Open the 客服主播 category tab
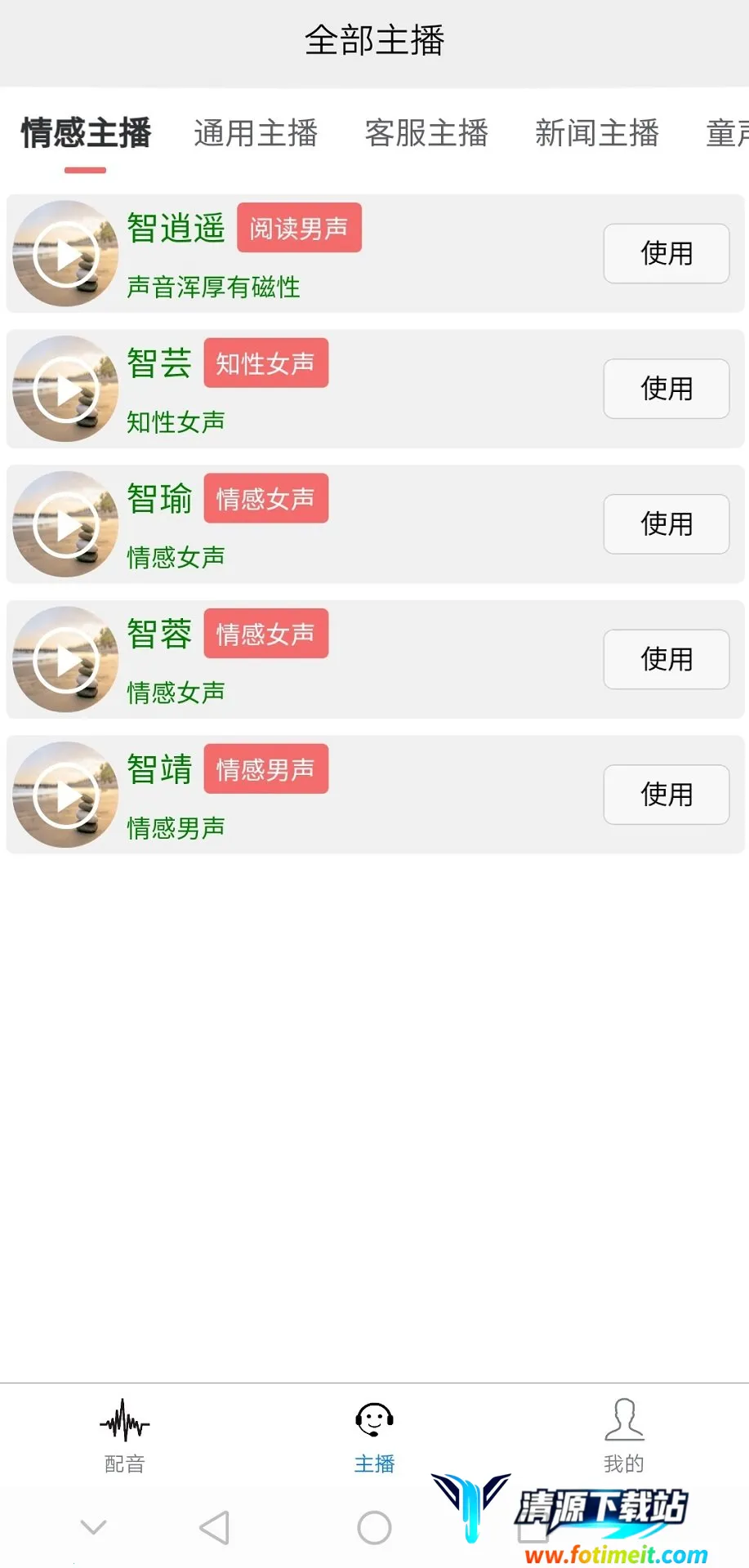 click(x=426, y=133)
